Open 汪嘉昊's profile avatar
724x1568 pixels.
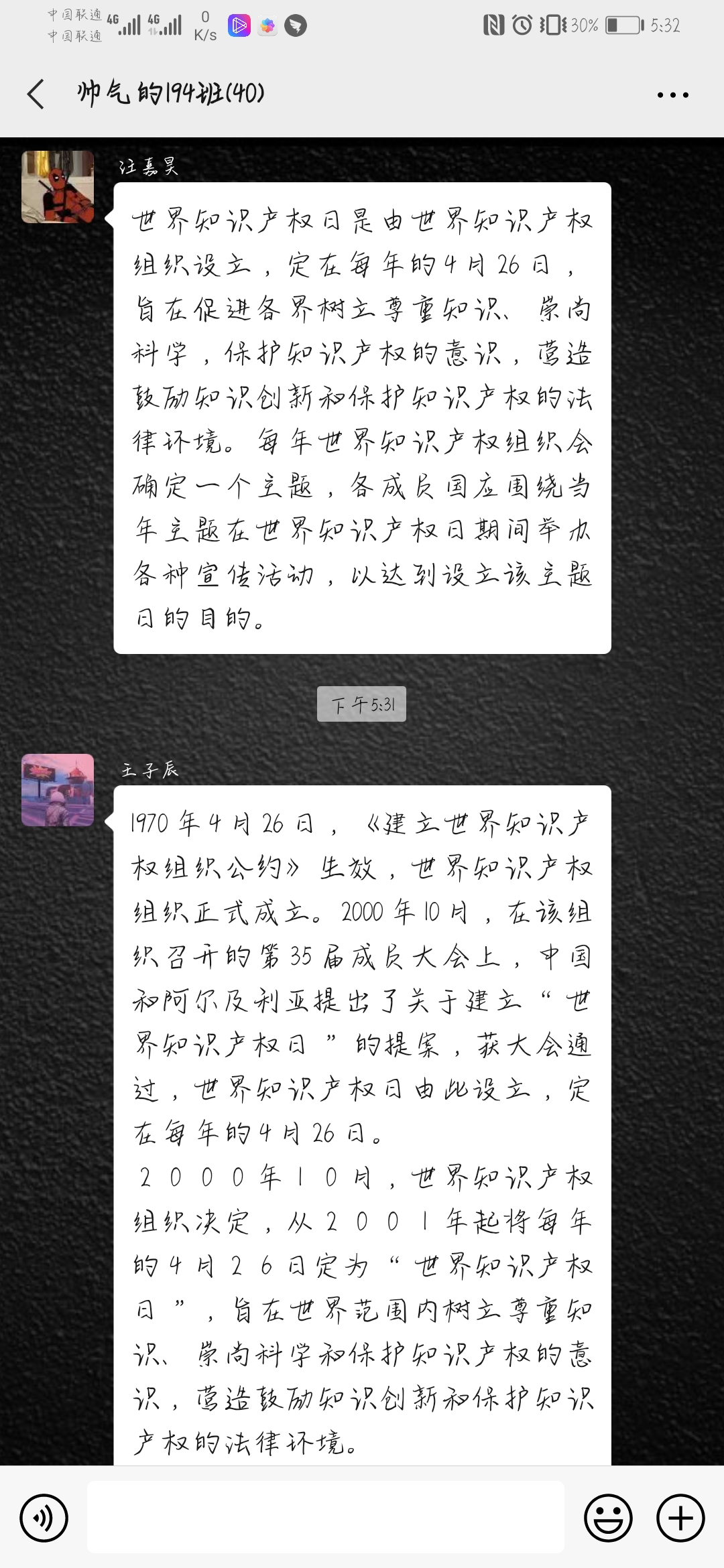click(58, 187)
